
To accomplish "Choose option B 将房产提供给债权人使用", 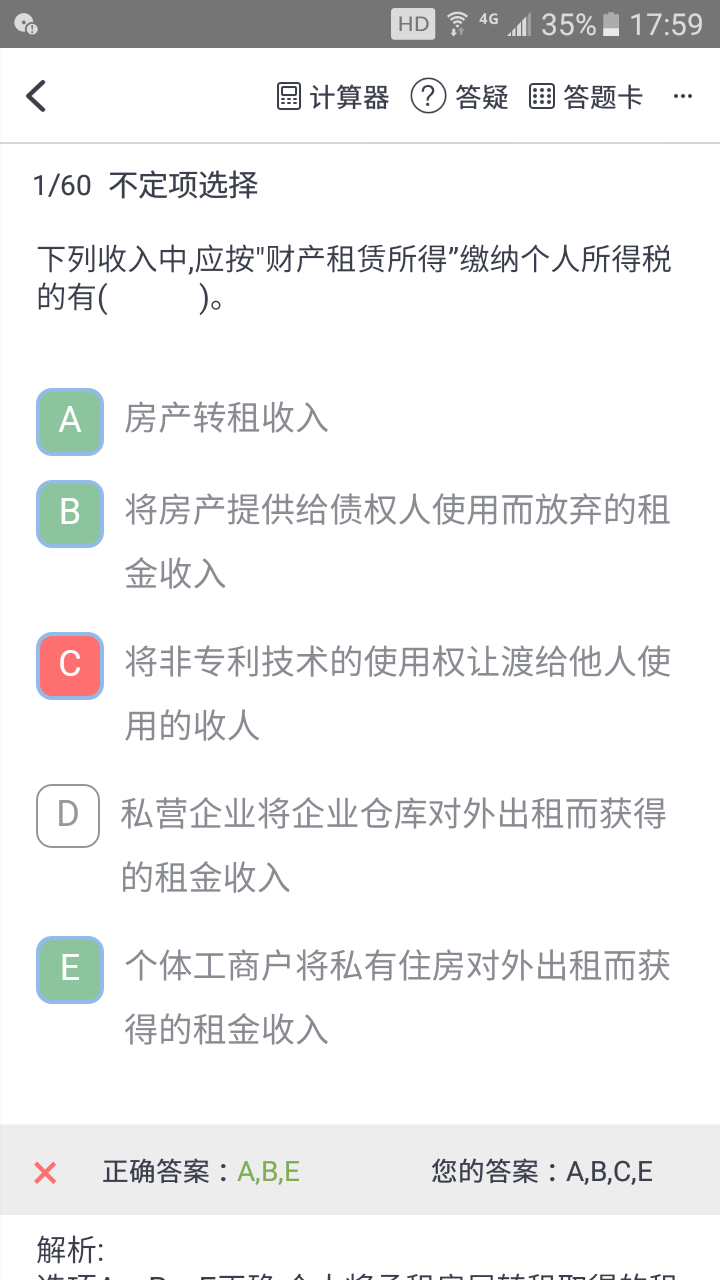I will point(70,513).
